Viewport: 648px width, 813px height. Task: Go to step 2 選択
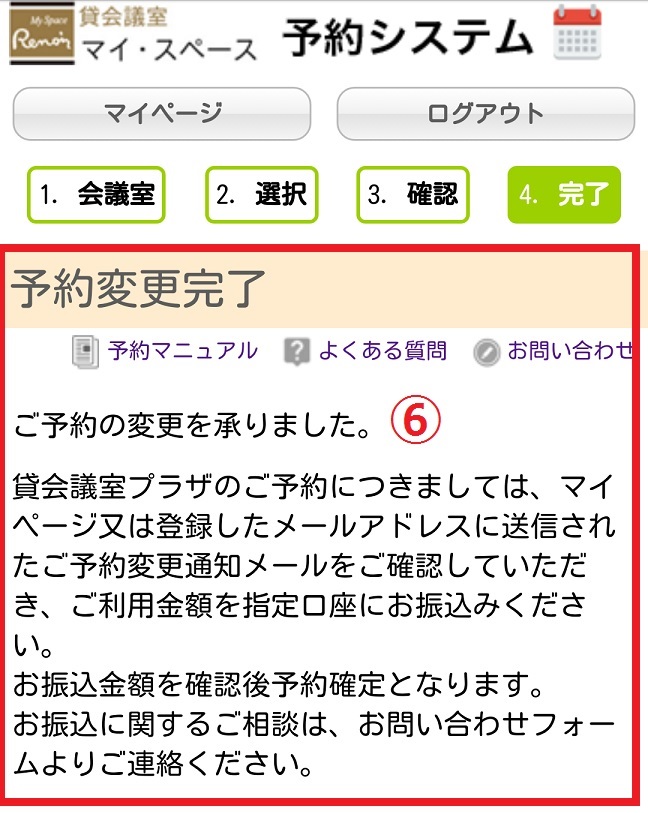click(261, 195)
